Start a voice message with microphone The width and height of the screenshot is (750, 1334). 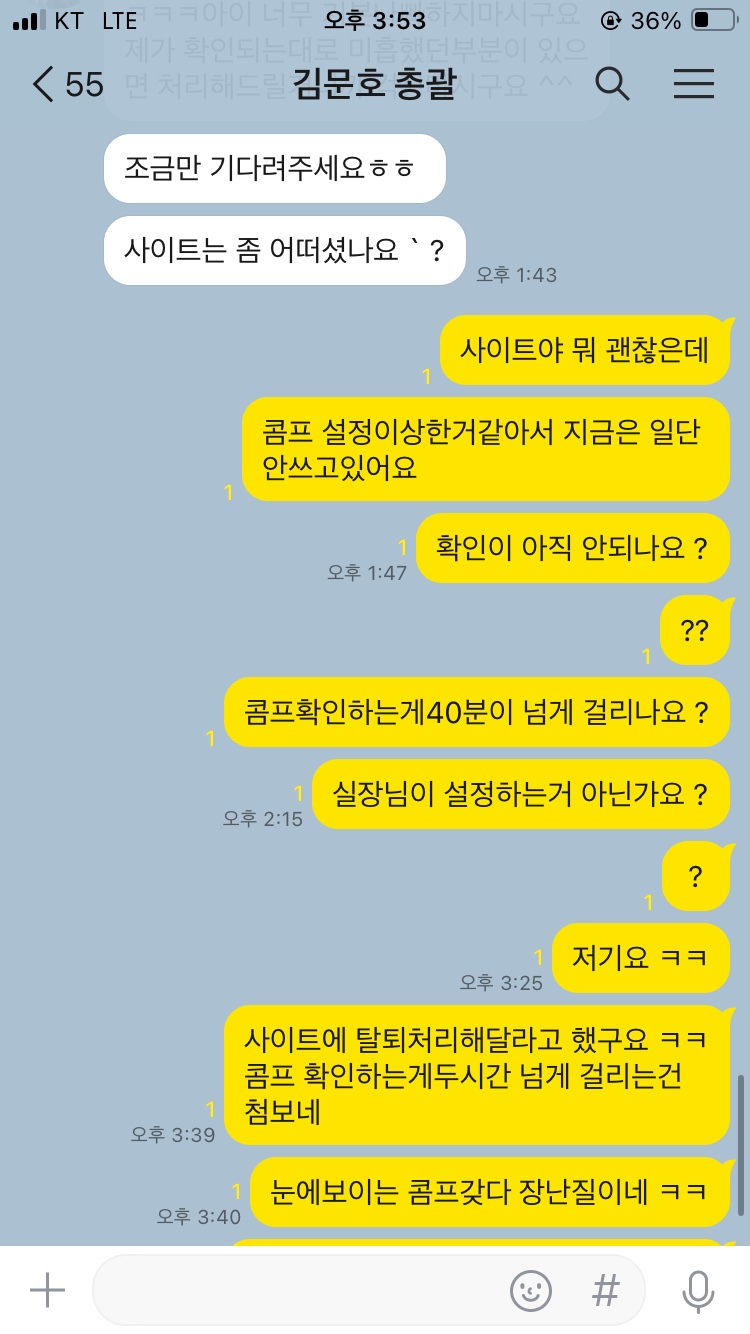coord(697,1290)
